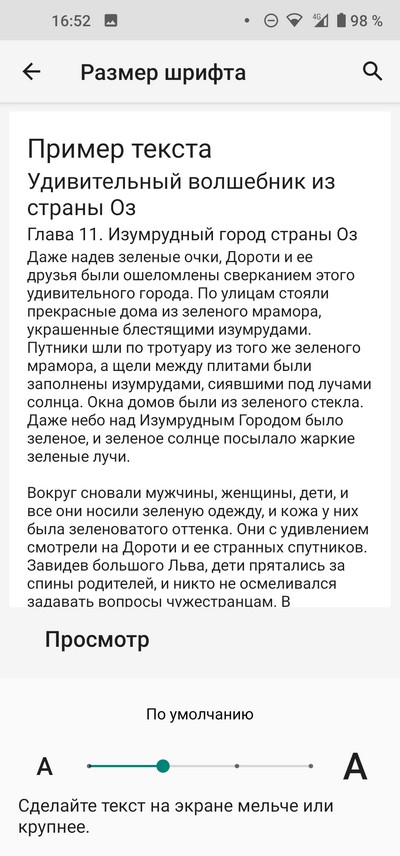Open search in settings
This screenshot has width=400, height=856.
[x=372, y=72]
